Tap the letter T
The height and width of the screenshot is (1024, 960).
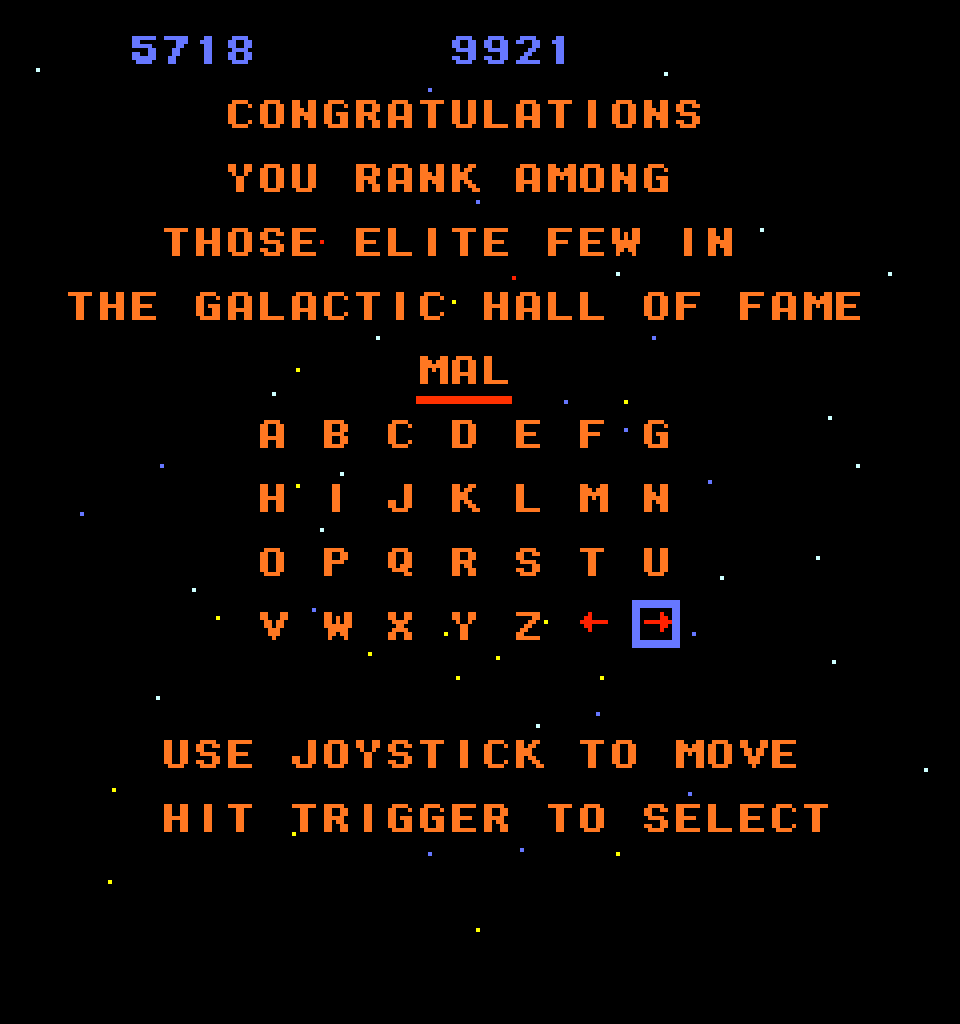(x=592, y=562)
